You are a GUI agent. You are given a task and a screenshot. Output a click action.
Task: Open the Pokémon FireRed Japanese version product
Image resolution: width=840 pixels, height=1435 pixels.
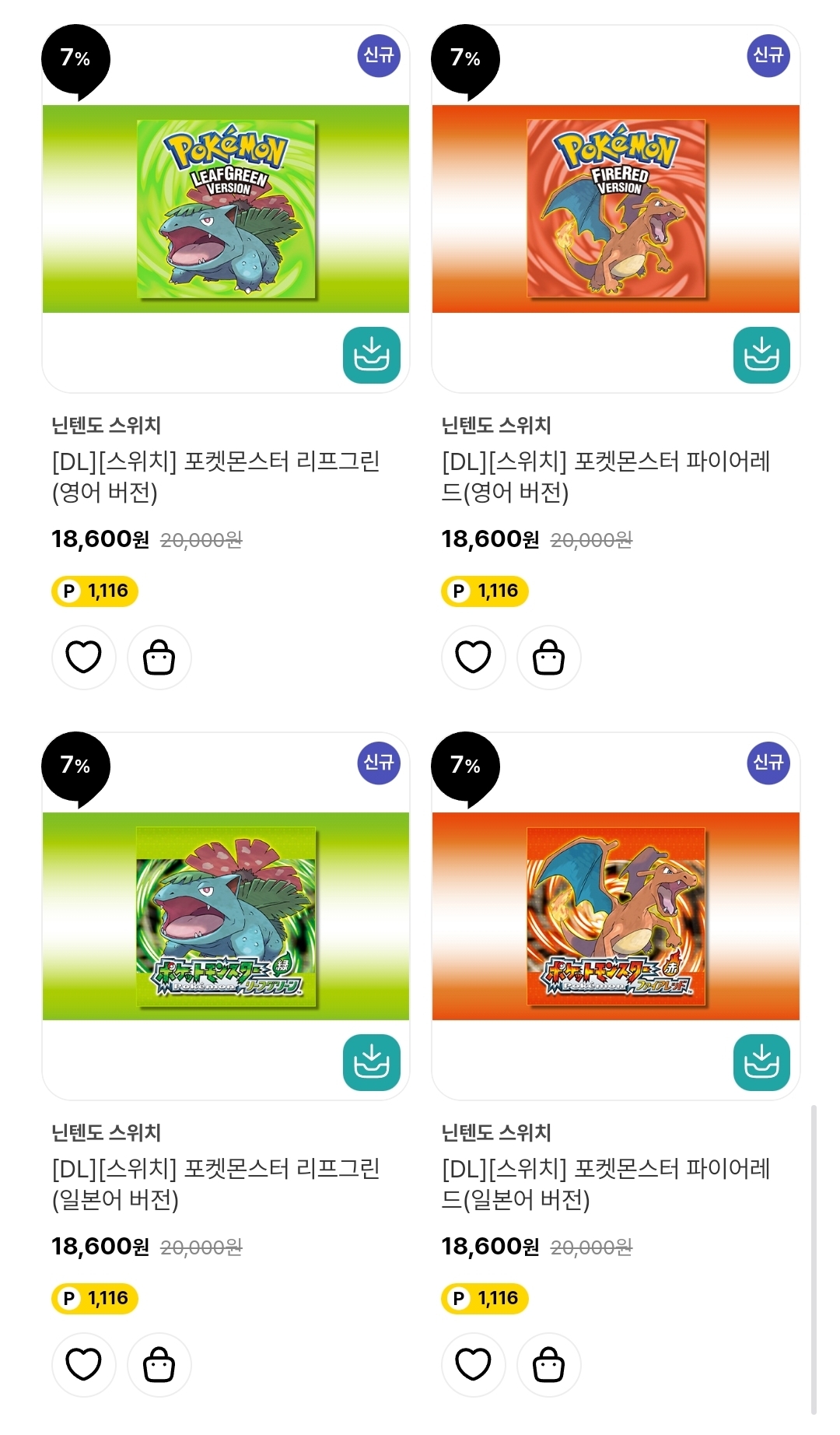(615, 916)
